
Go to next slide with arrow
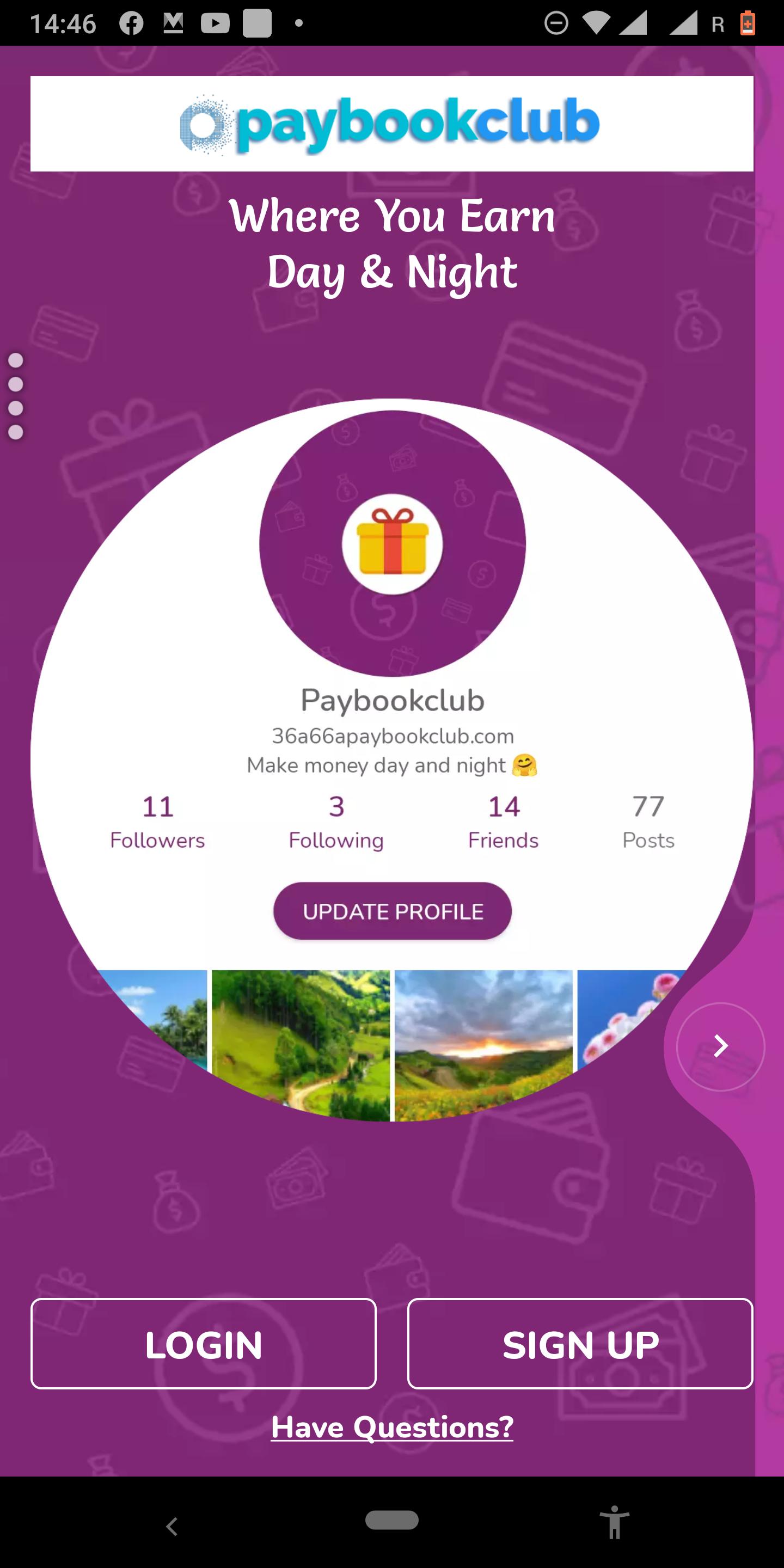click(x=720, y=1046)
